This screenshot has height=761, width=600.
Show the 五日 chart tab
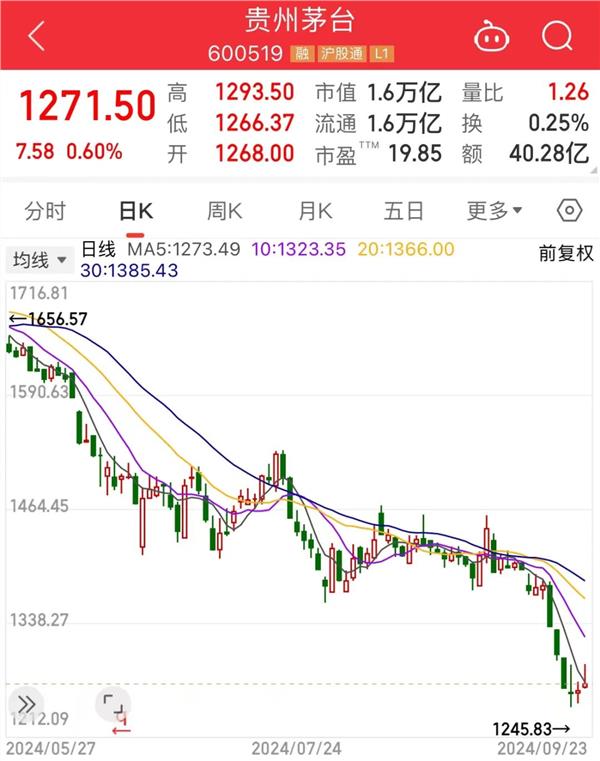(404, 211)
